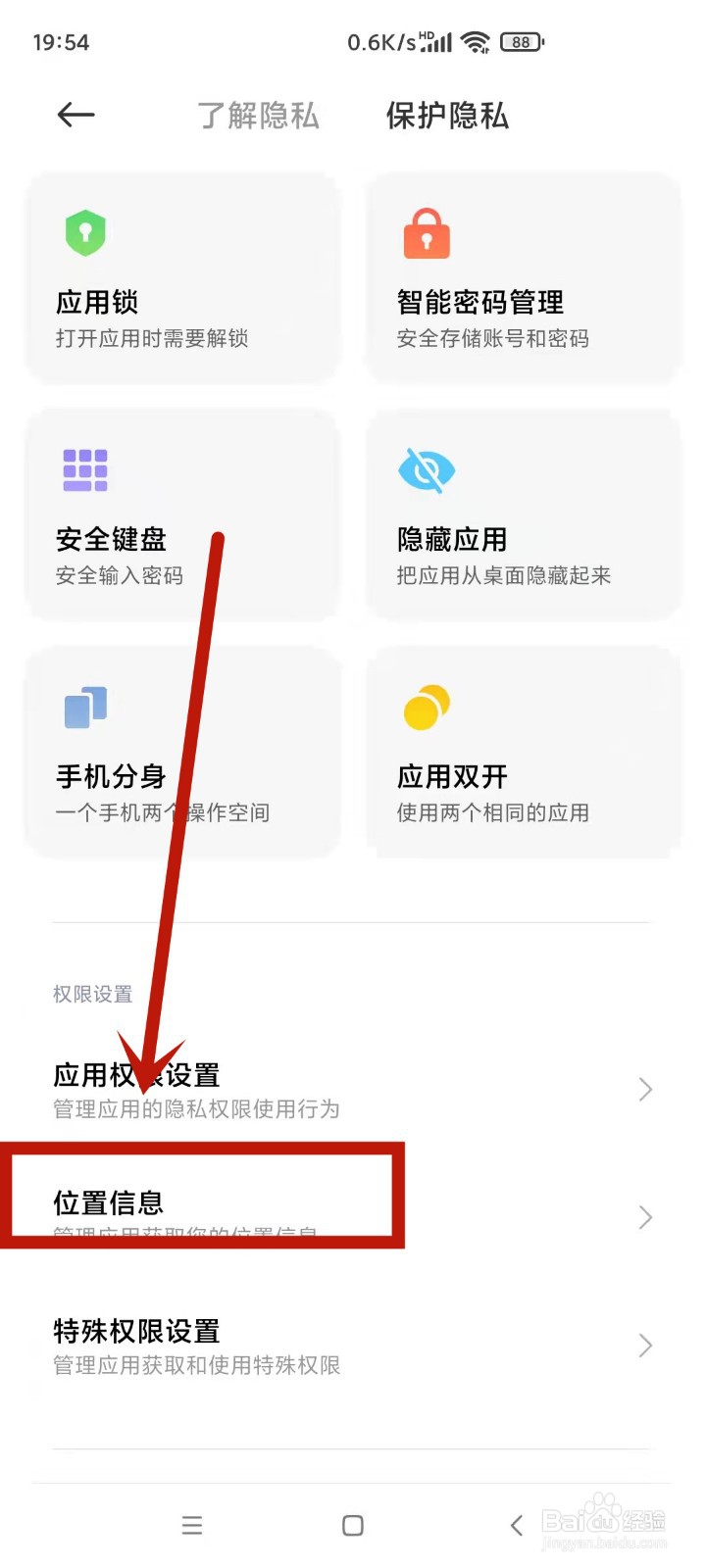Screen dimensions: 706x1568
Task: Tap the back arrow at top left
Action: click(x=75, y=115)
